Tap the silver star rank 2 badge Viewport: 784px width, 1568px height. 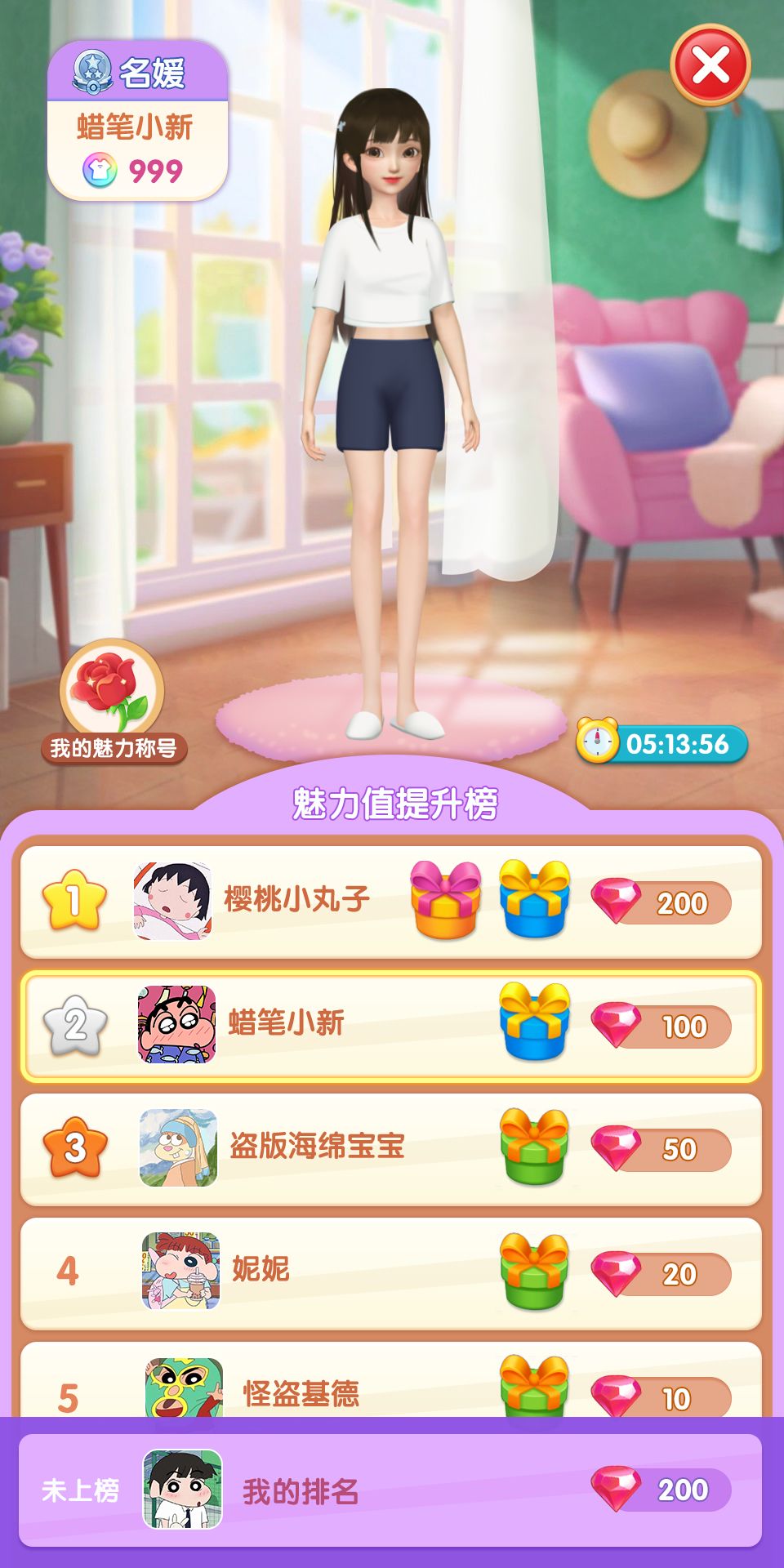(x=73, y=1023)
